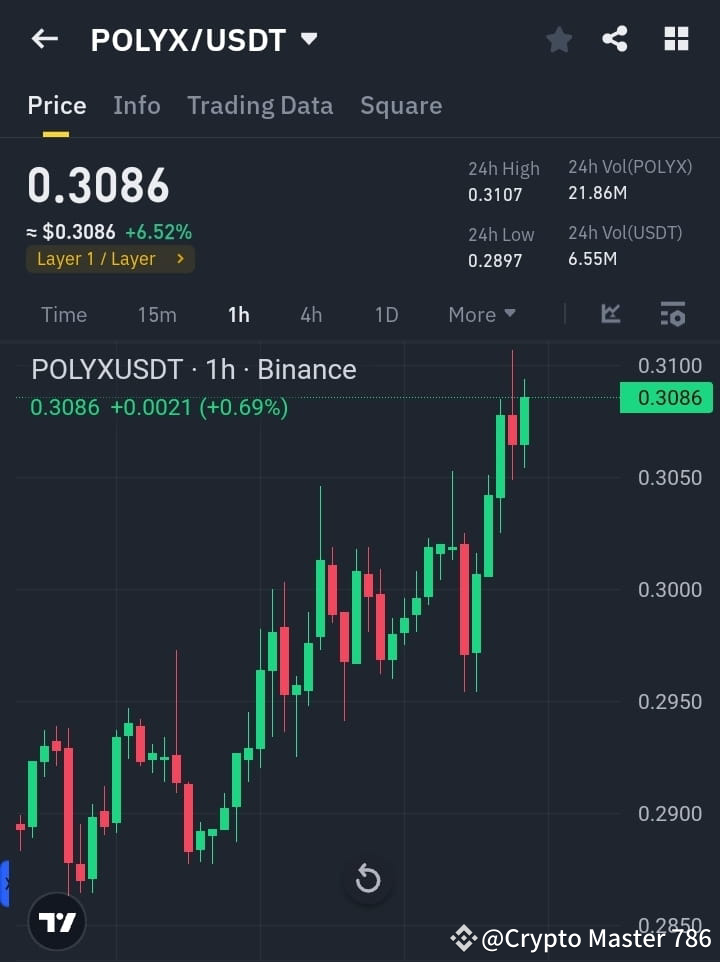Tap the 24h High value 0.3107

(x=496, y=195)
